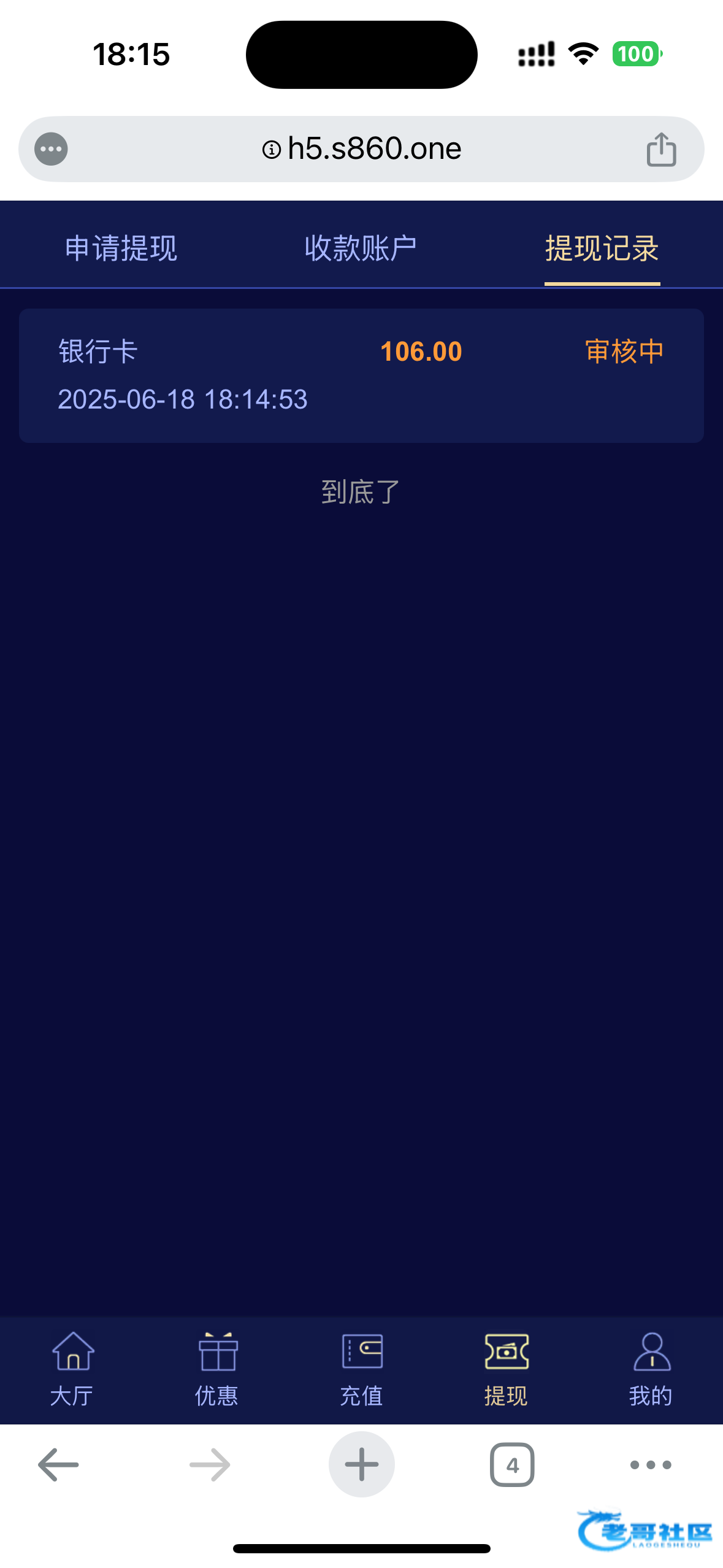Select the 提现记录 tab
The height and width of the screenshot is (1568, 723).
(602, 248)
